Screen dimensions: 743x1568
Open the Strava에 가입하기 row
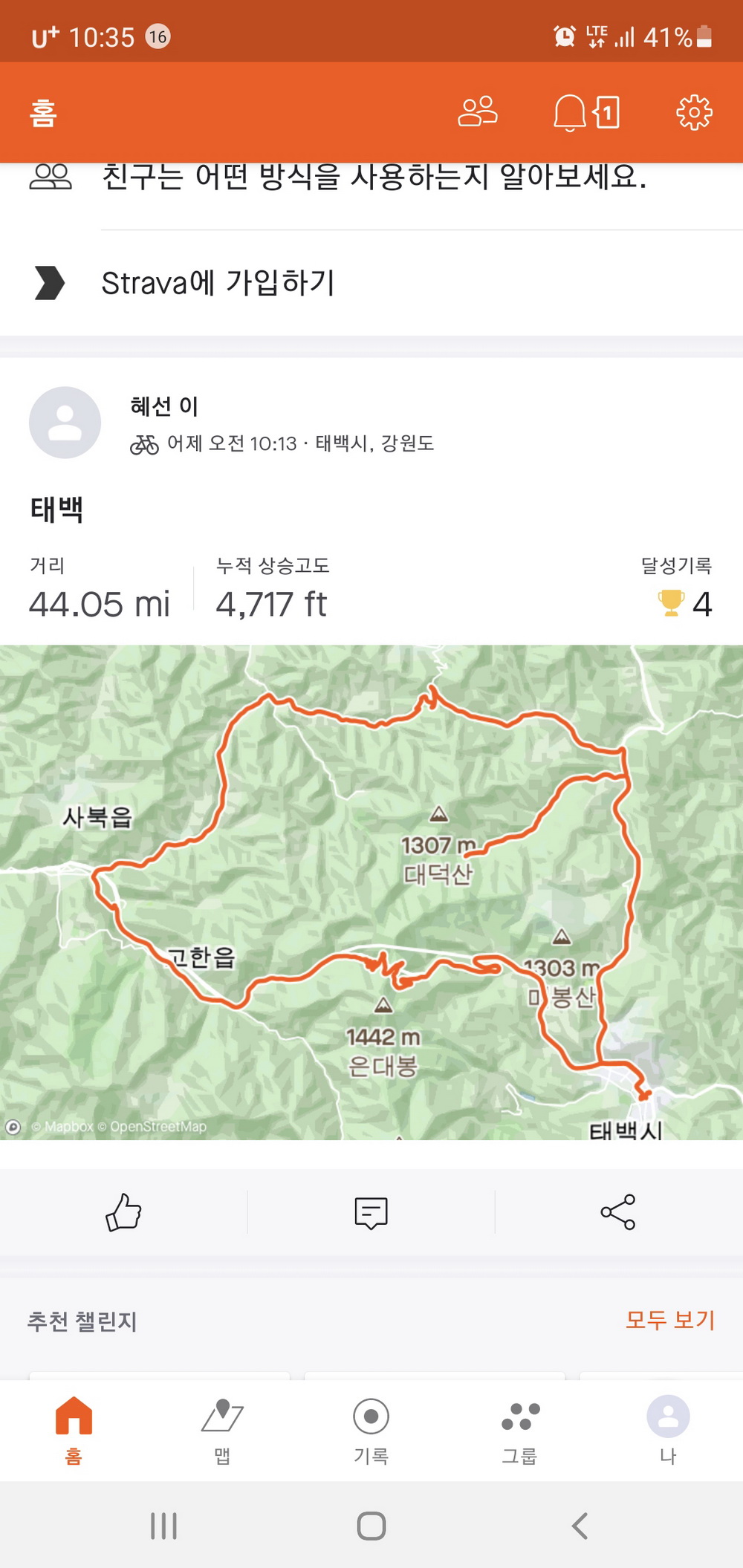pos(218,283)
